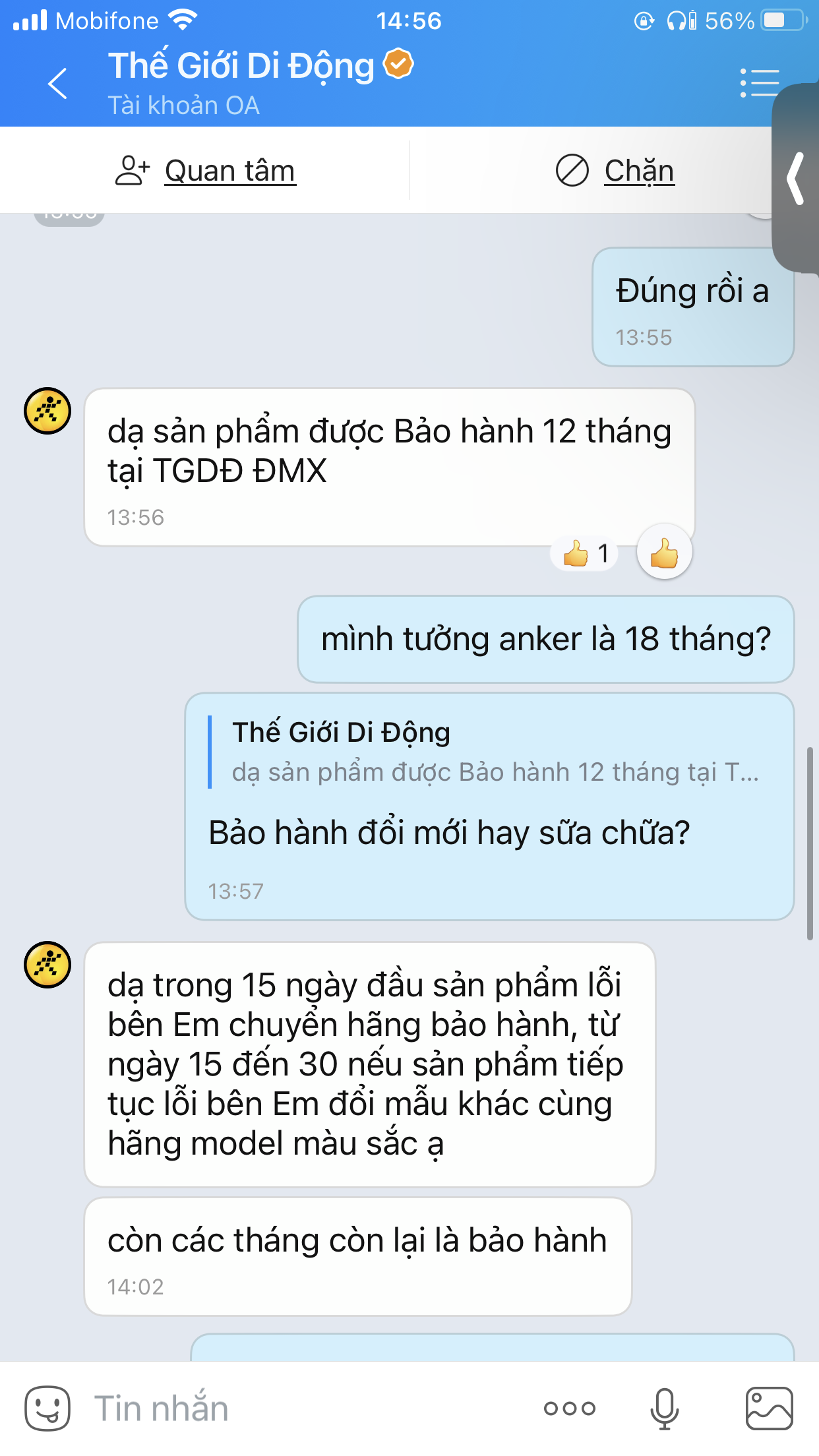Block this account with Chặn
Screen dimensions: 819x1456
pos(615,171)
